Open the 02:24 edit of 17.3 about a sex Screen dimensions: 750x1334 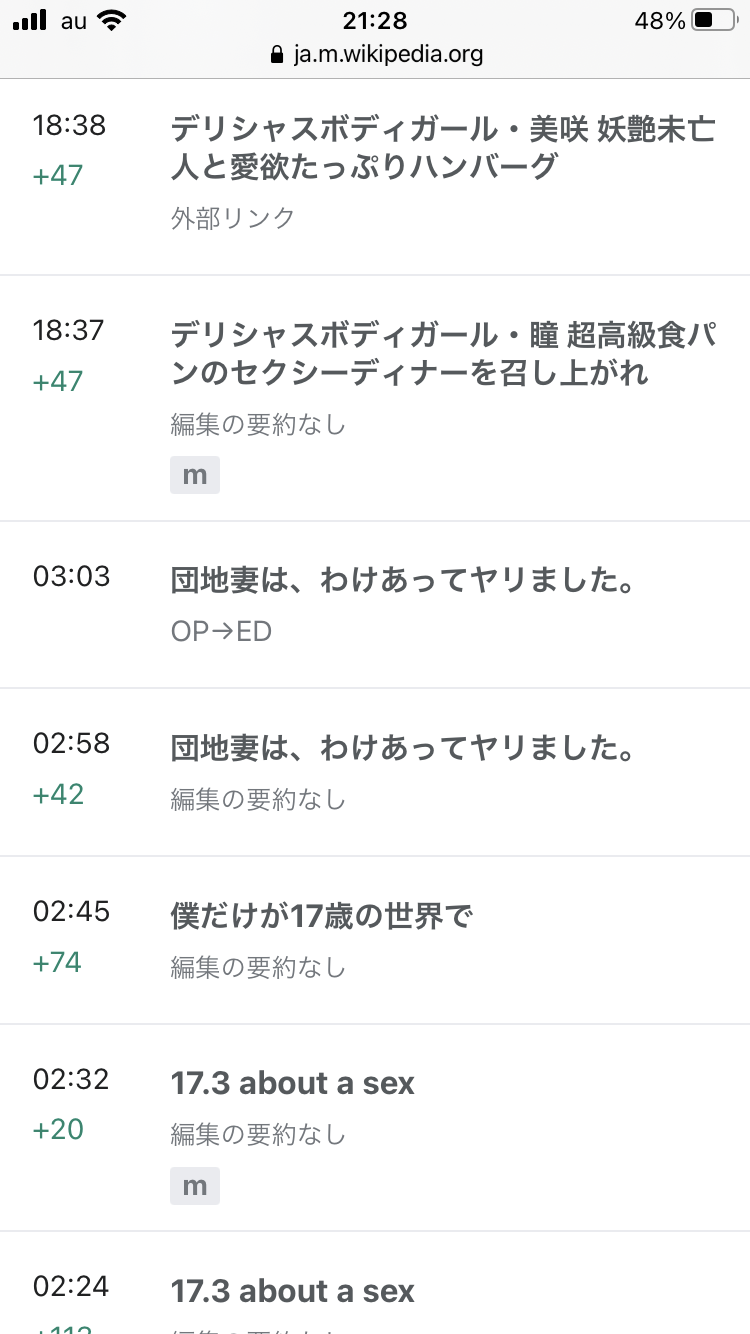tap(293, 1291)
